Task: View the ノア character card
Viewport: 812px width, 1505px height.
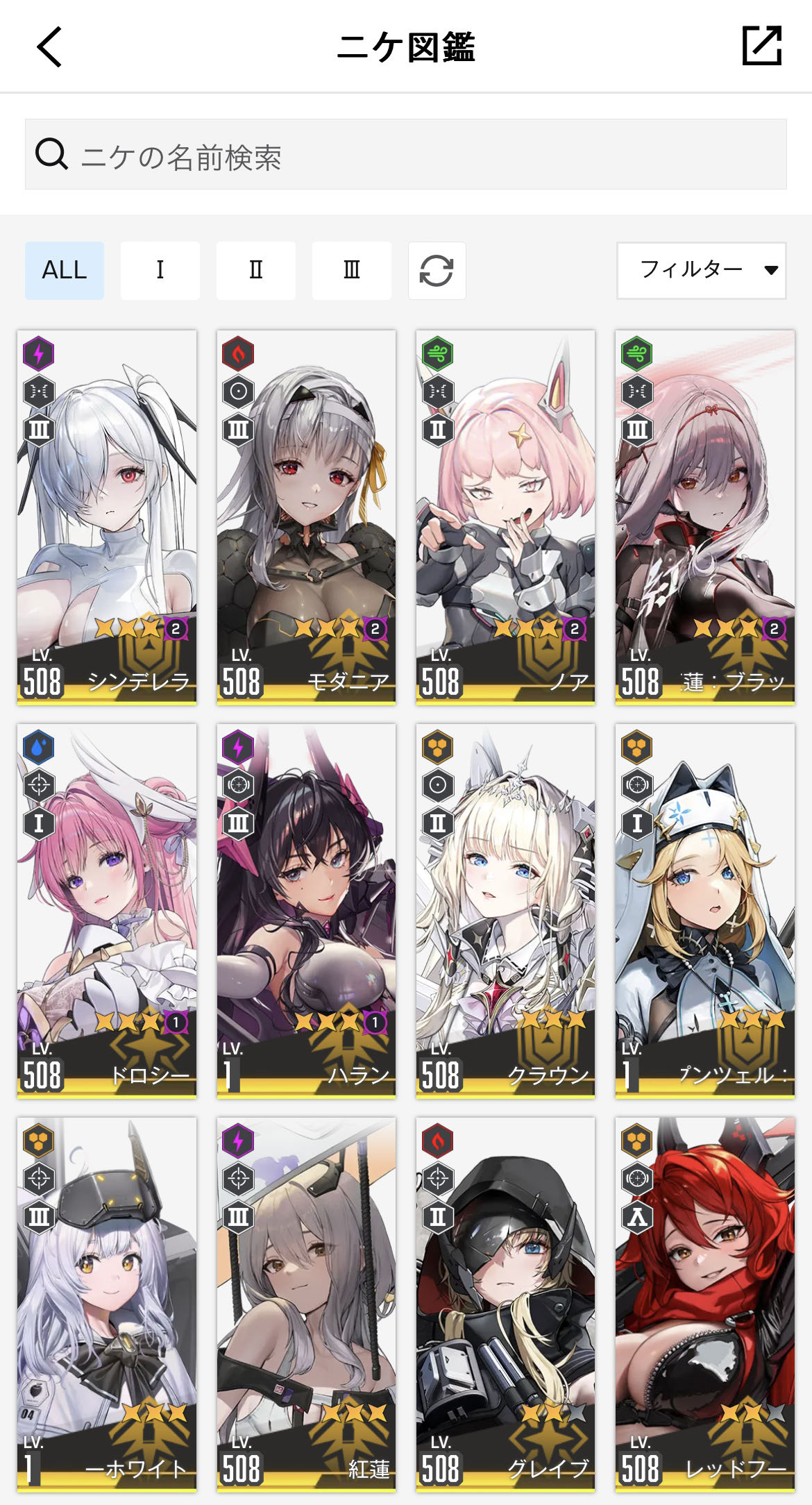Action: pos(505,517)
